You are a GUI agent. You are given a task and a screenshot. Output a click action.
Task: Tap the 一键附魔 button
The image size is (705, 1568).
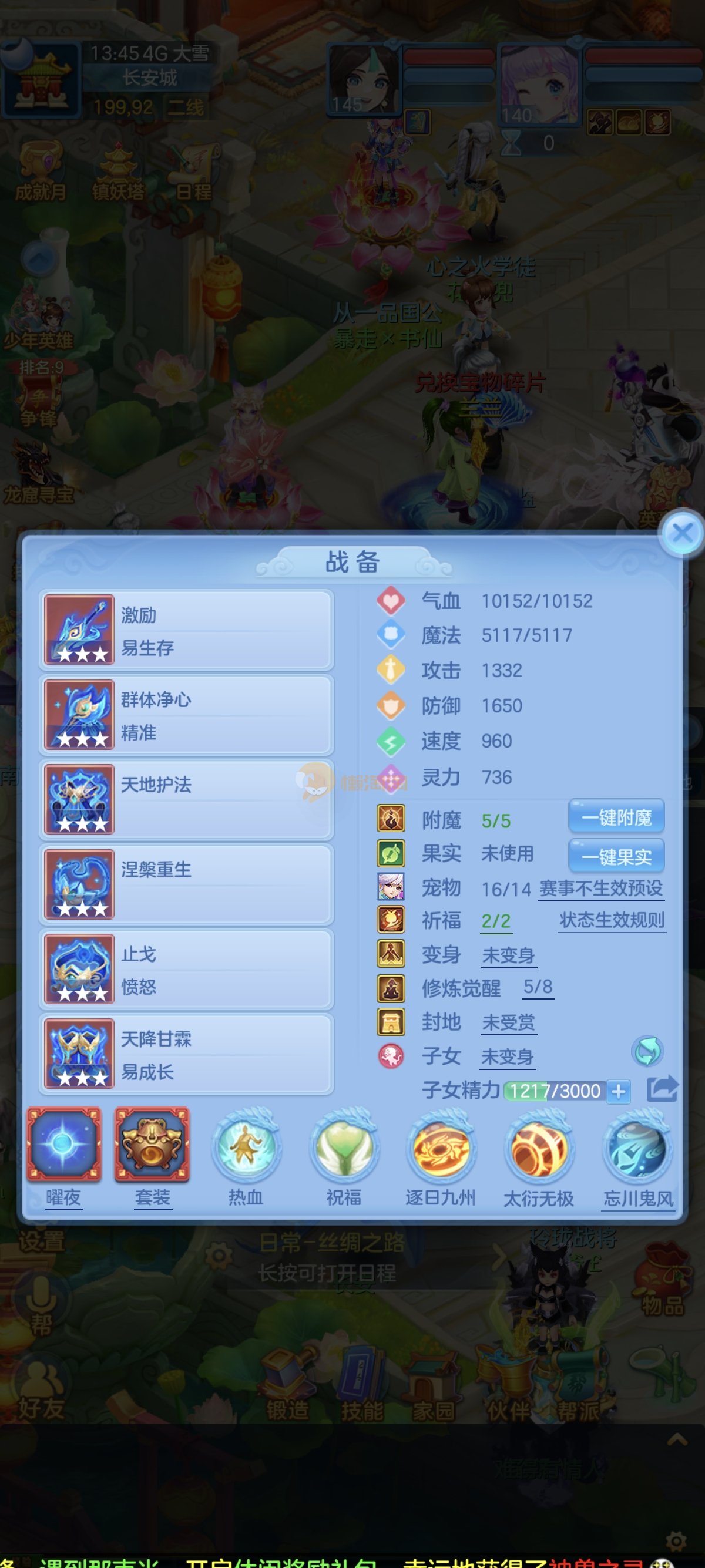[616, 817]
